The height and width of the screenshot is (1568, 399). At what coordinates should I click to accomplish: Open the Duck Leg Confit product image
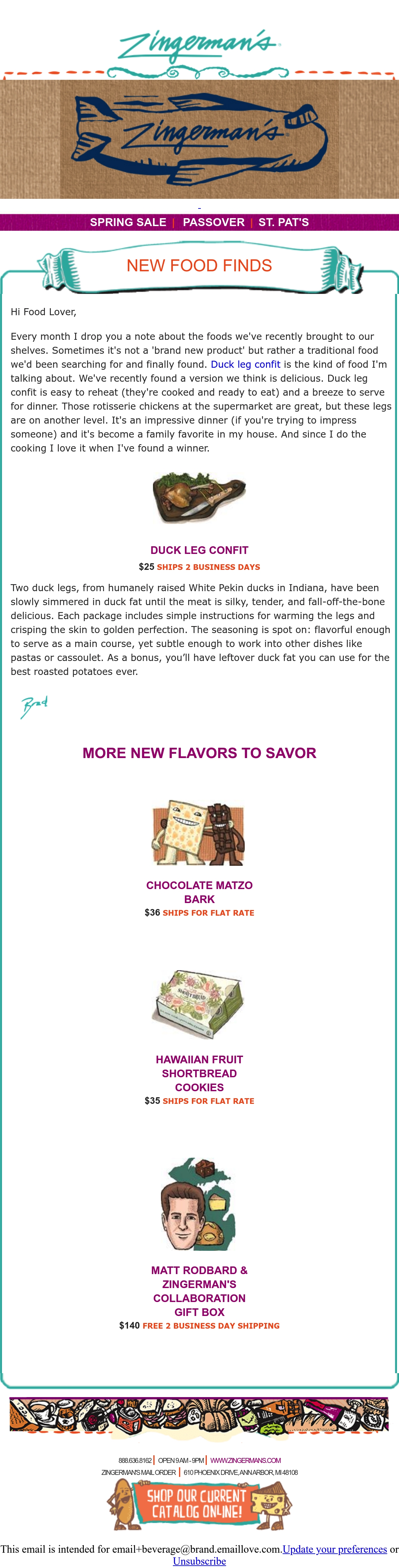(x=199, y=497)
